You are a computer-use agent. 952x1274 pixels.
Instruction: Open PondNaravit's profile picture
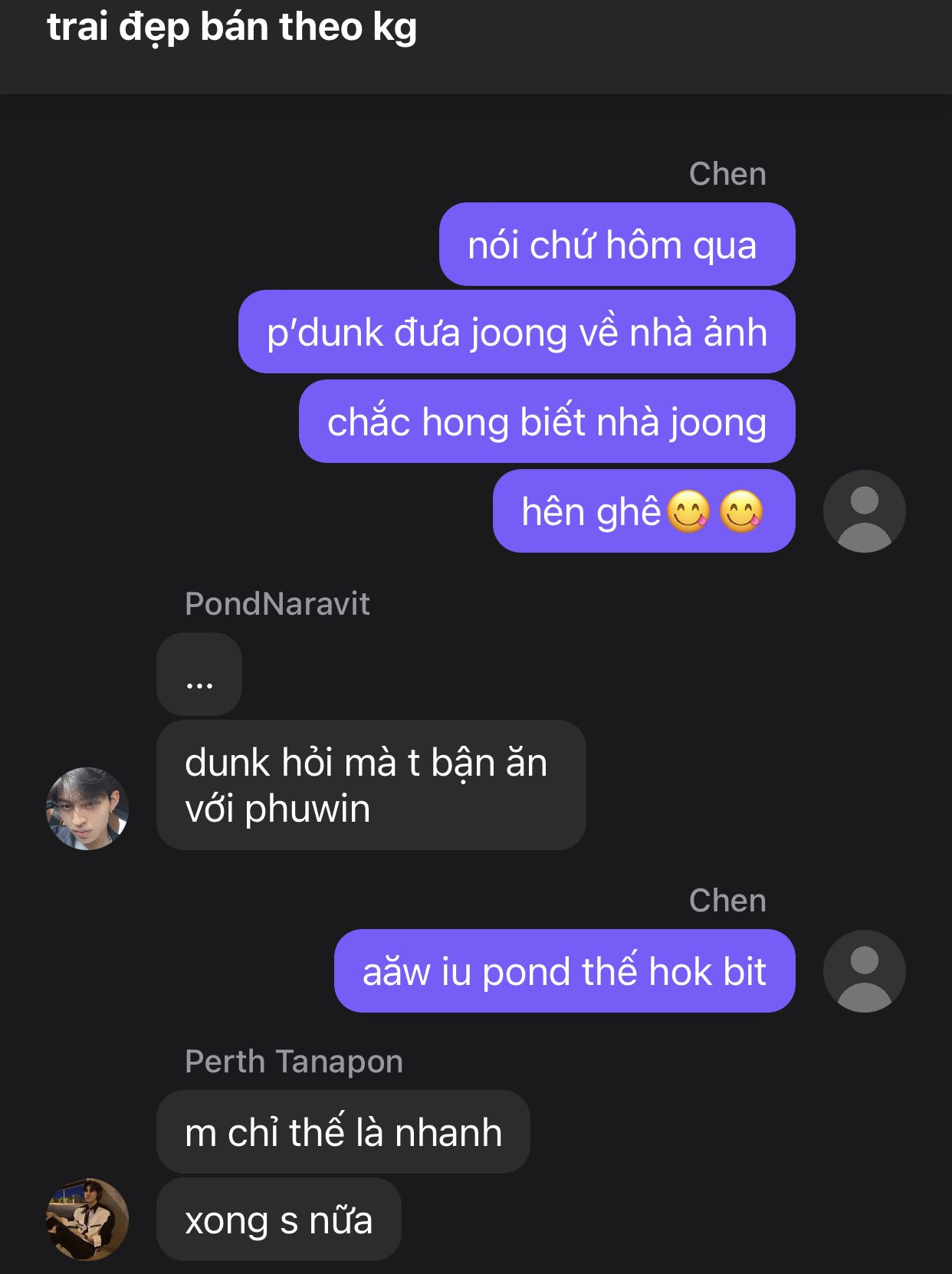[87, 808]
